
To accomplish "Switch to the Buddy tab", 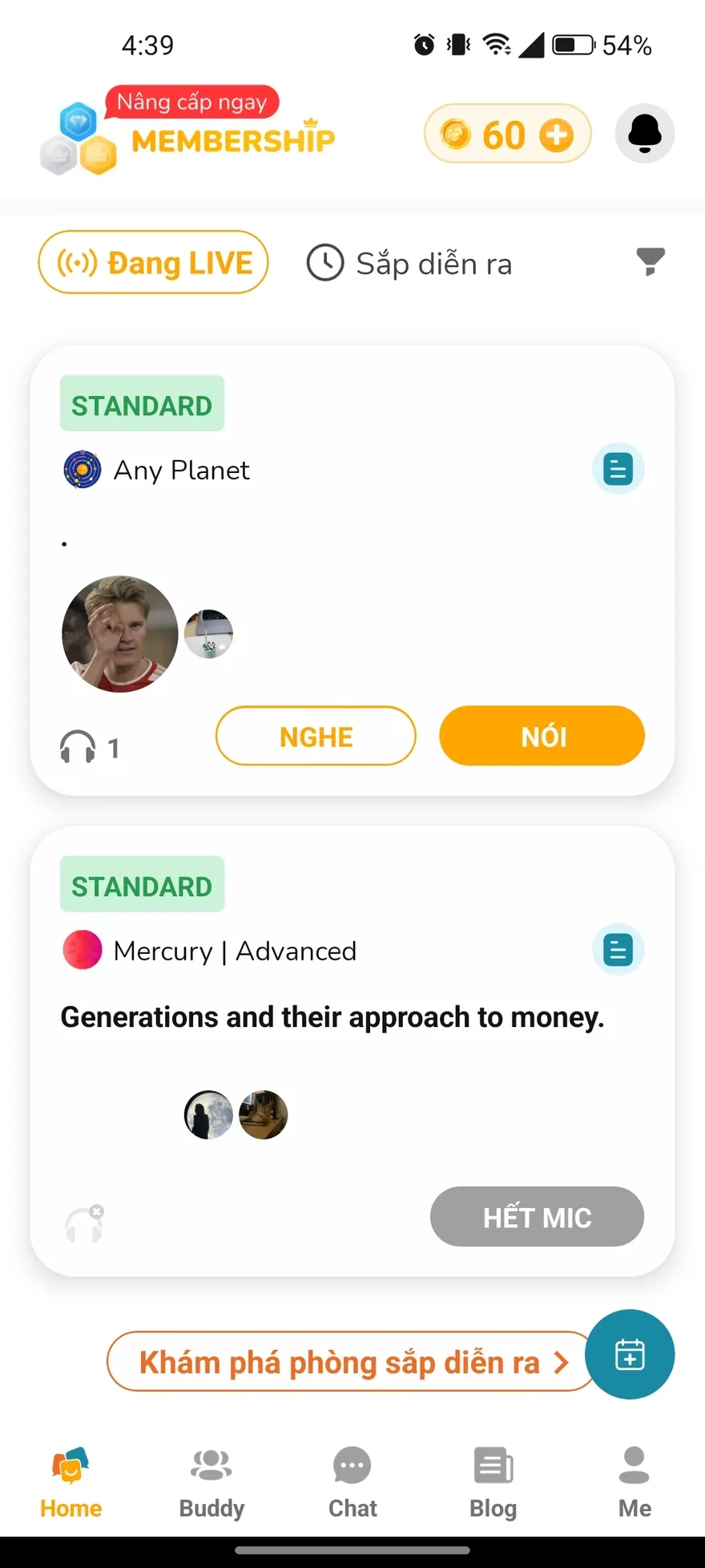I will [211, 1483].
